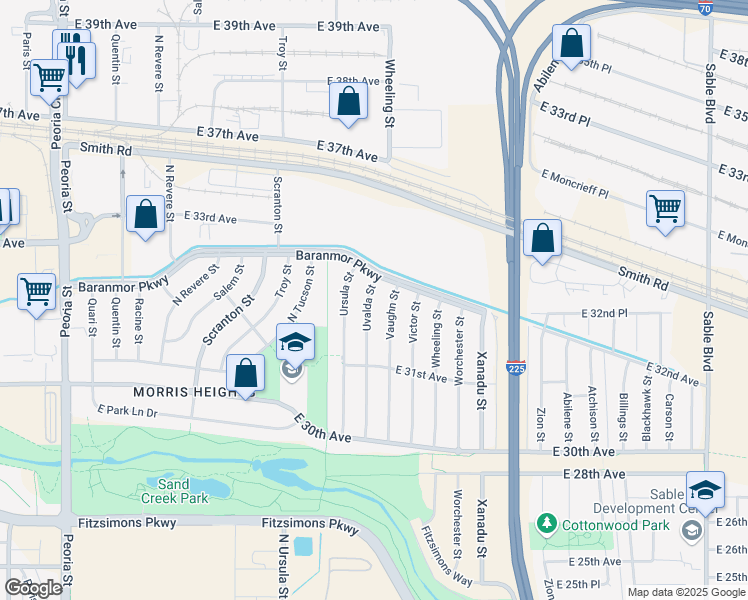This screenshot has width=748, height=600.
Task: Tap the shopping cart marker near E Moncrieff Pl
Action: (x=665, y=209)
